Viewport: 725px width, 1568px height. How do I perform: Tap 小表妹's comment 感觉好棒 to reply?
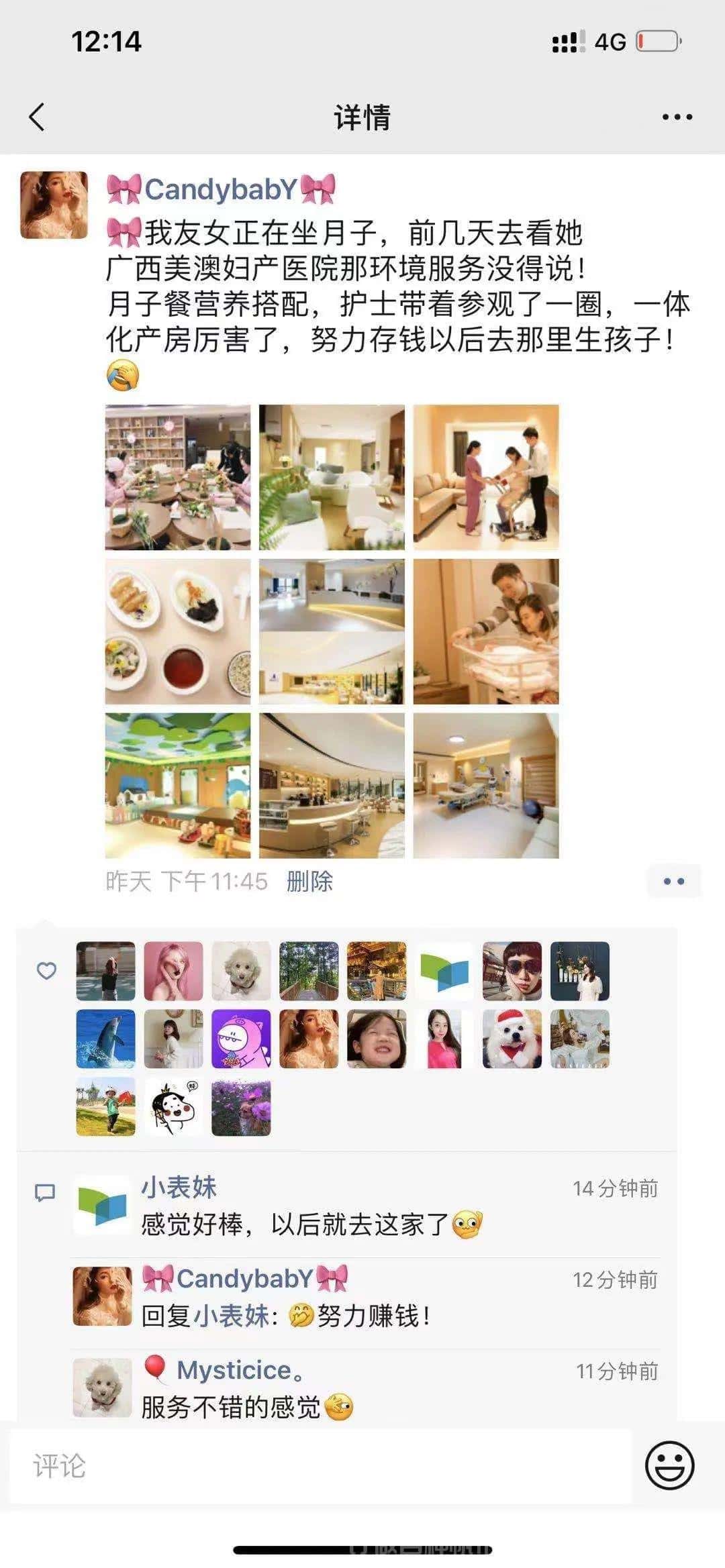click(295, 1225)
